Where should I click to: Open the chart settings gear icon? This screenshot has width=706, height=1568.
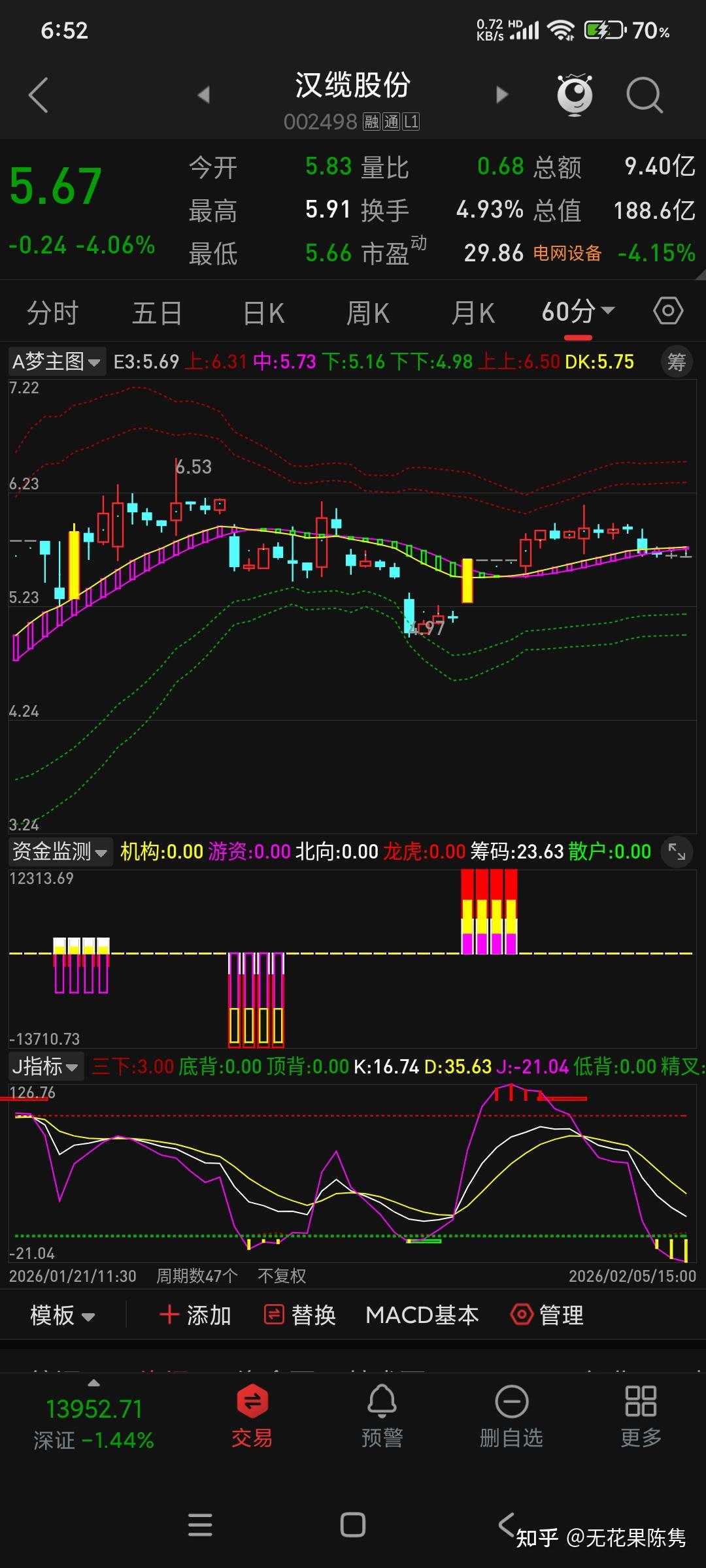click(668, 312)
